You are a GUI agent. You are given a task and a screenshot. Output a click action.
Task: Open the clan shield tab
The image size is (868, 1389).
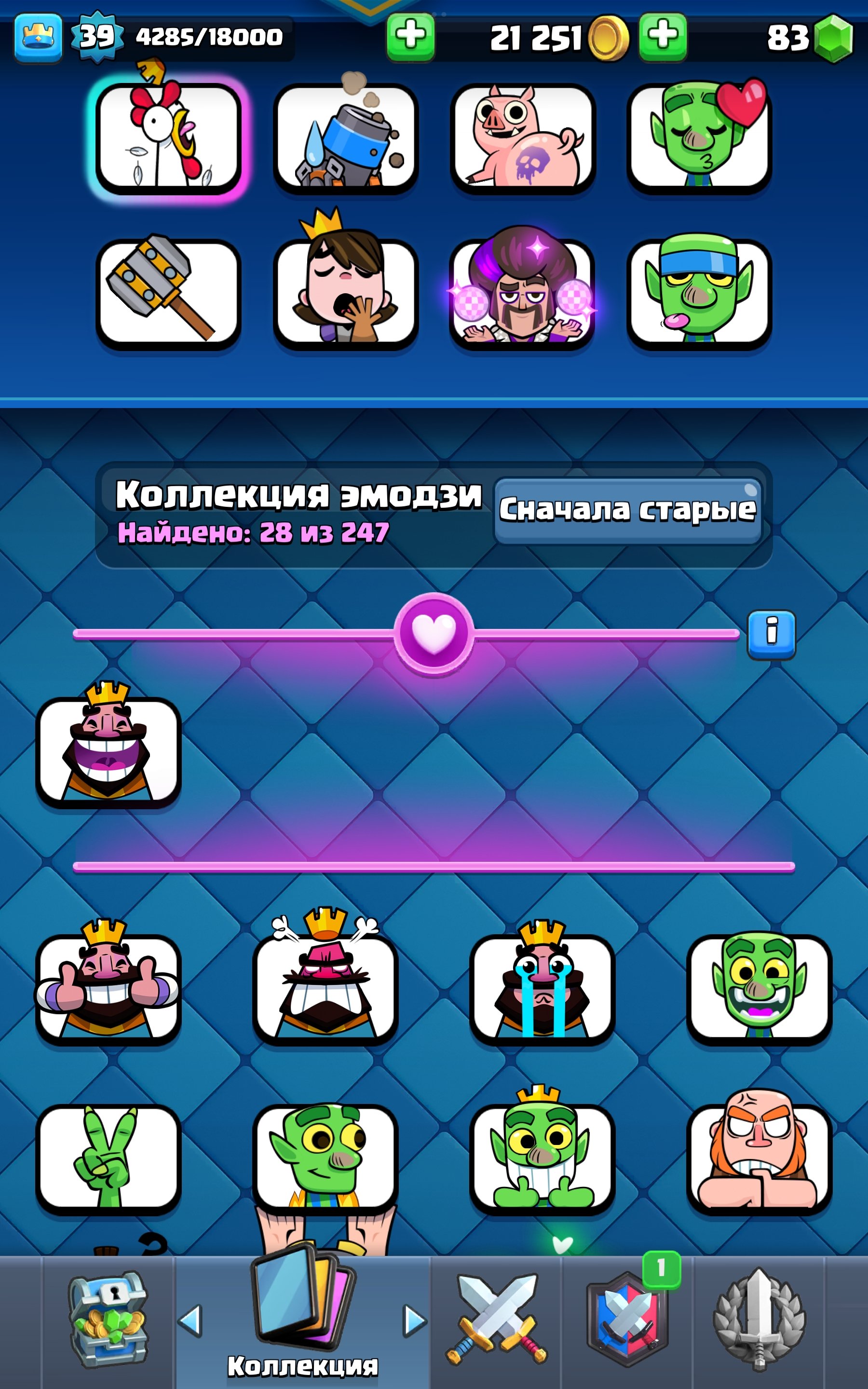(x=627, y=1319)
